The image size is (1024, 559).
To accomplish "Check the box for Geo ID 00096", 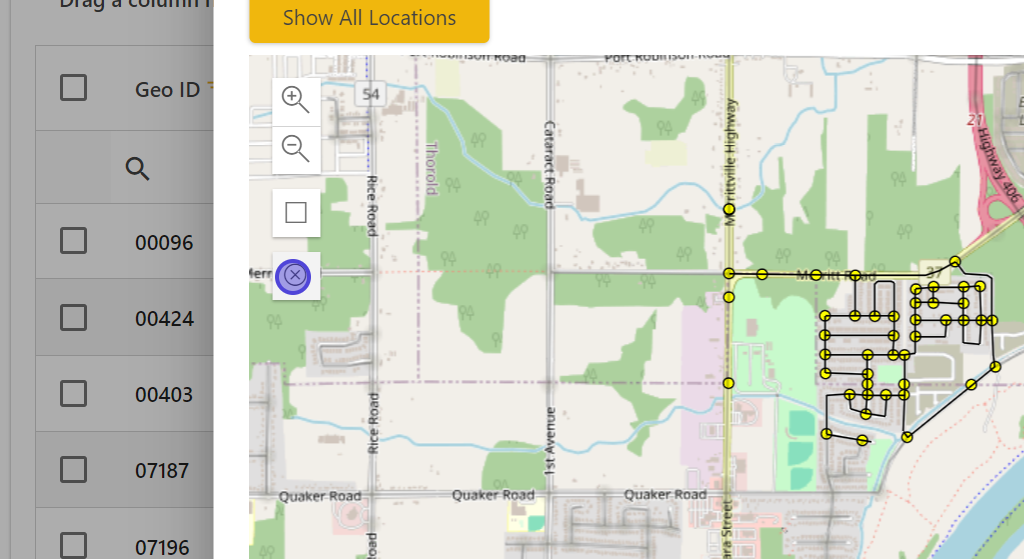I will [74, 241].
